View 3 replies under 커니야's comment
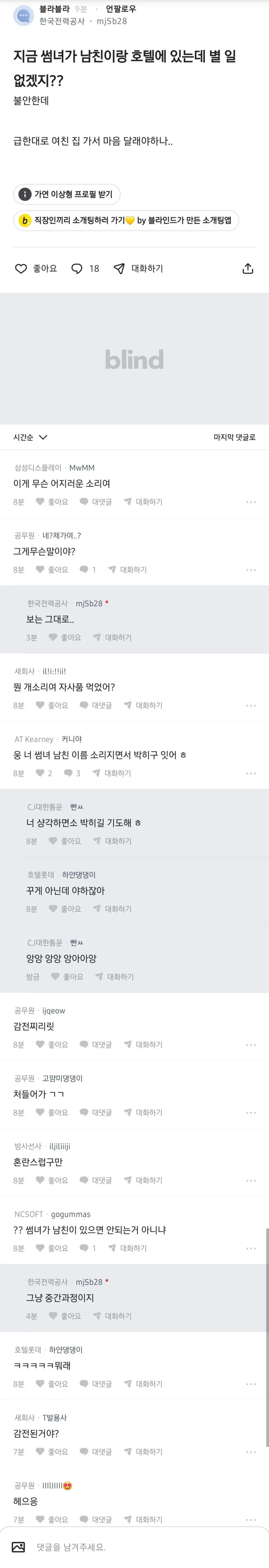This screenshot has height=1568, width=269. coord(72,773)
